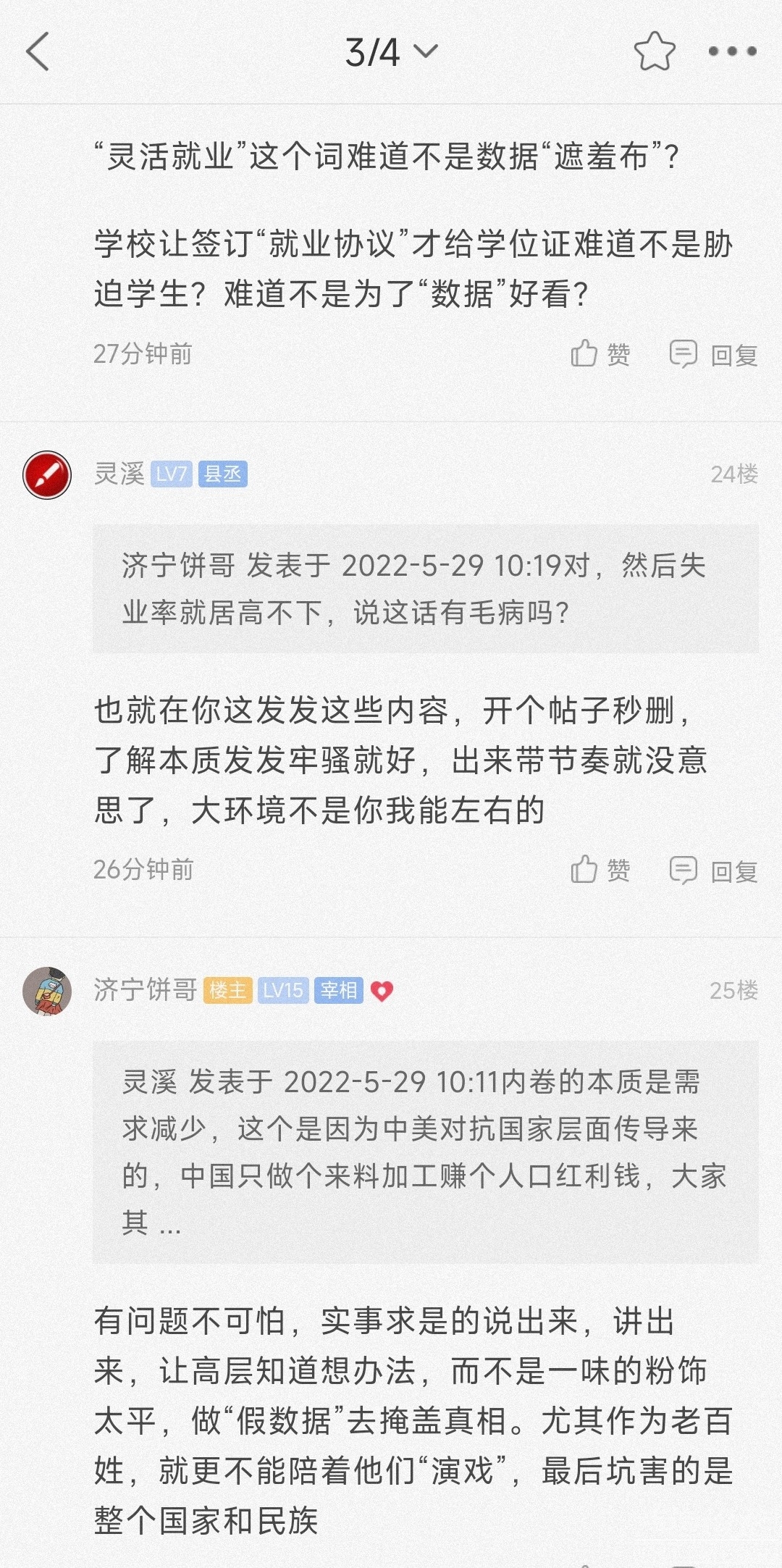Open the three-dot overflow menu

[x=732, y=51]
